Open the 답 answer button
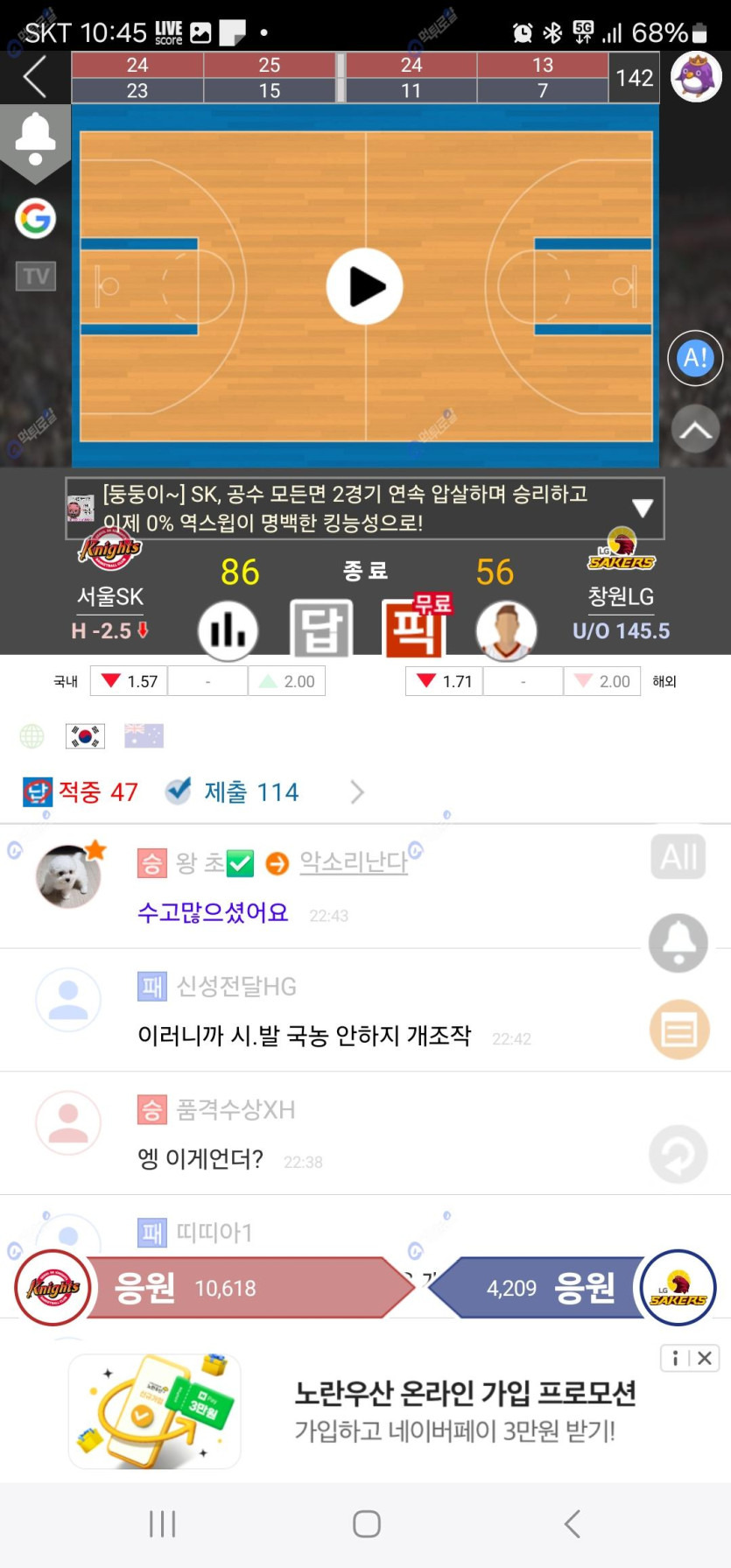731x1568 pixels. [321, 628]
